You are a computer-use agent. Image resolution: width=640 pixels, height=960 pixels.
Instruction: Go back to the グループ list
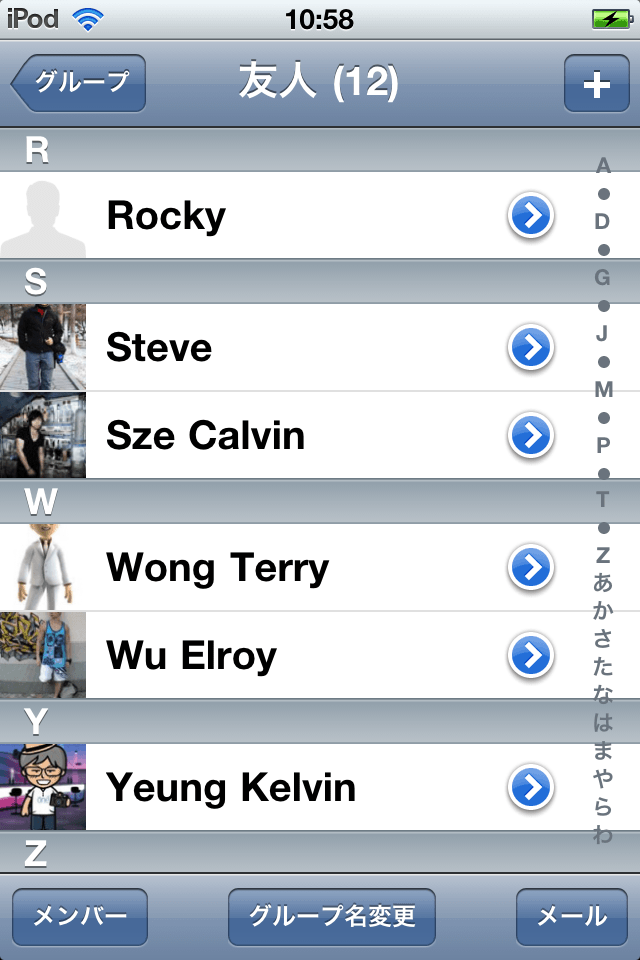(80, 83)
